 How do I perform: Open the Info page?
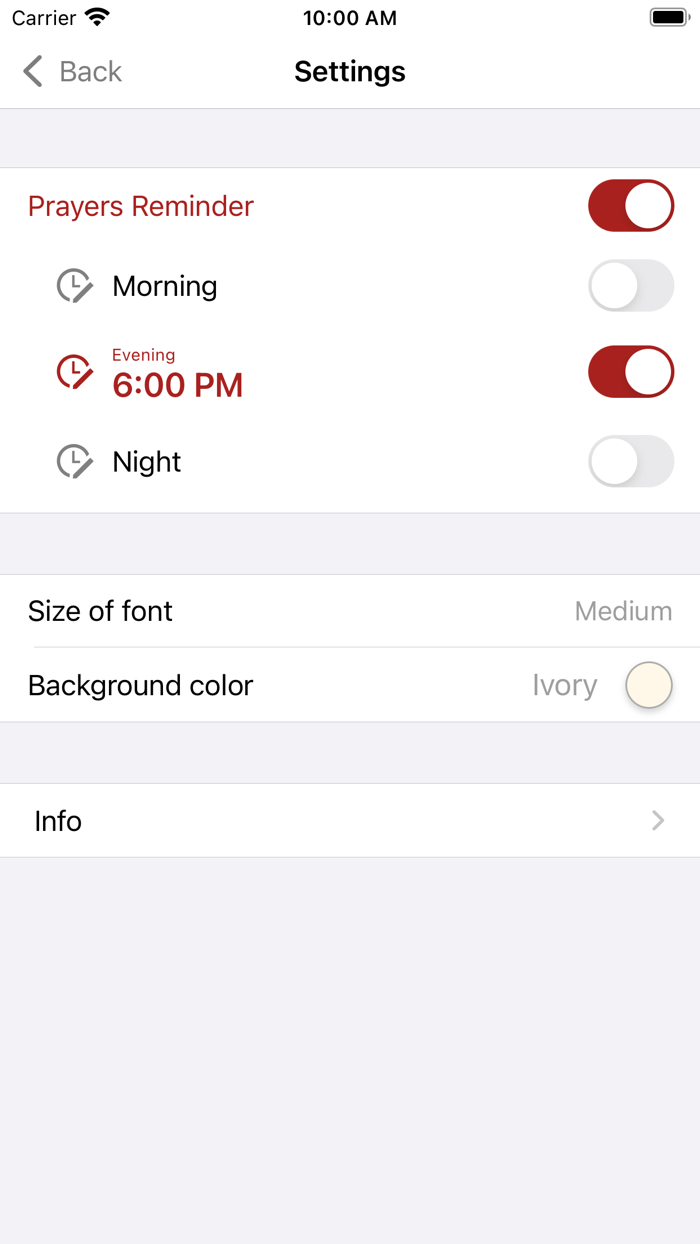[x=350, y=821]
